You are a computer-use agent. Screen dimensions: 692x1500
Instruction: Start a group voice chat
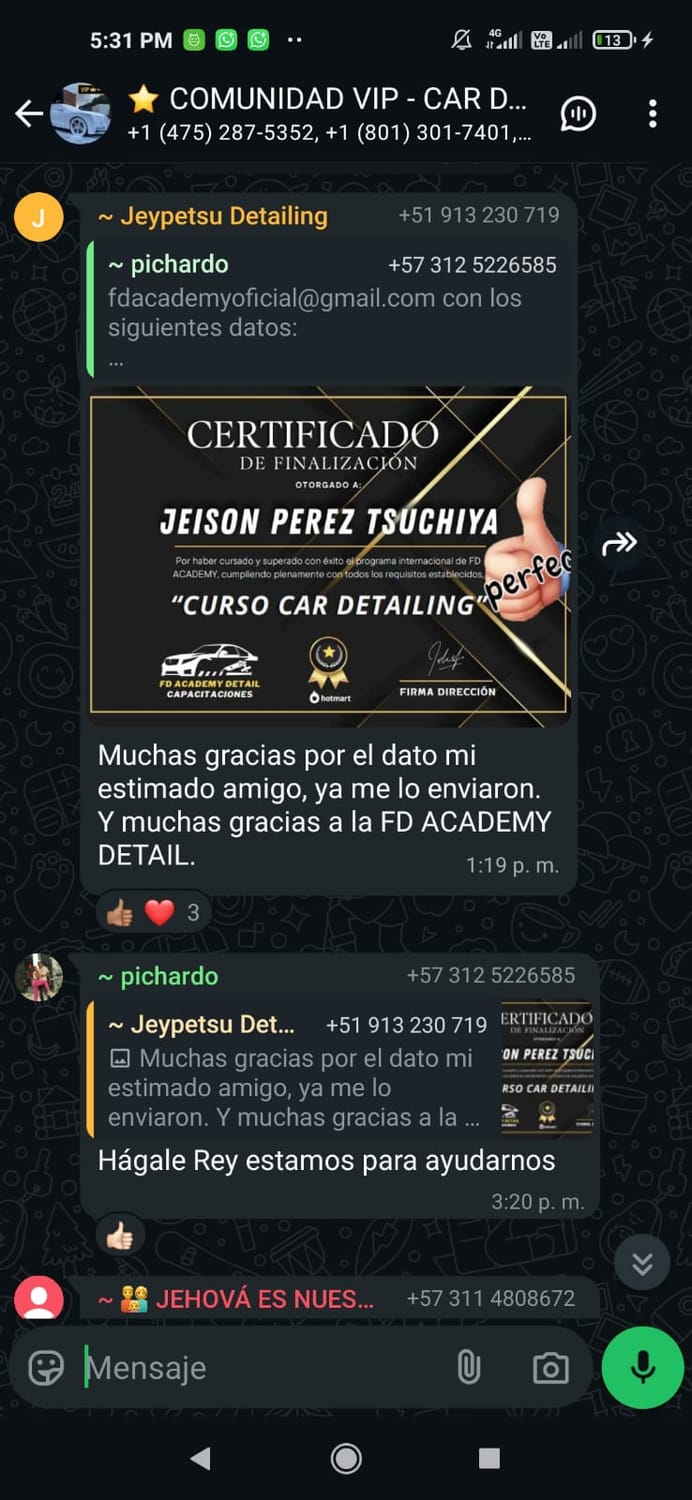[x=578, y=114]
